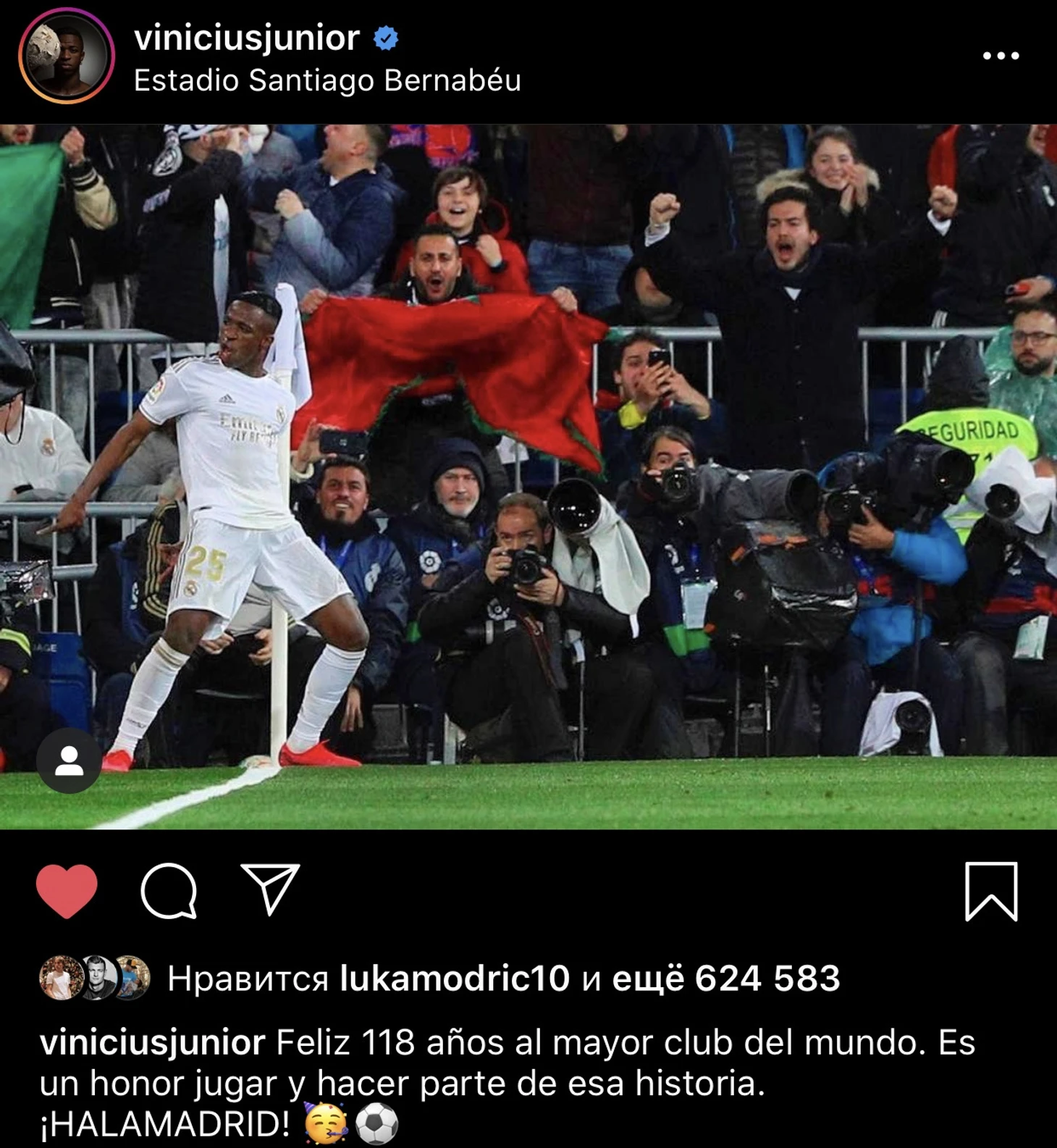
Task: Open the three-dot post options menu
Action: pos(1001,56)
